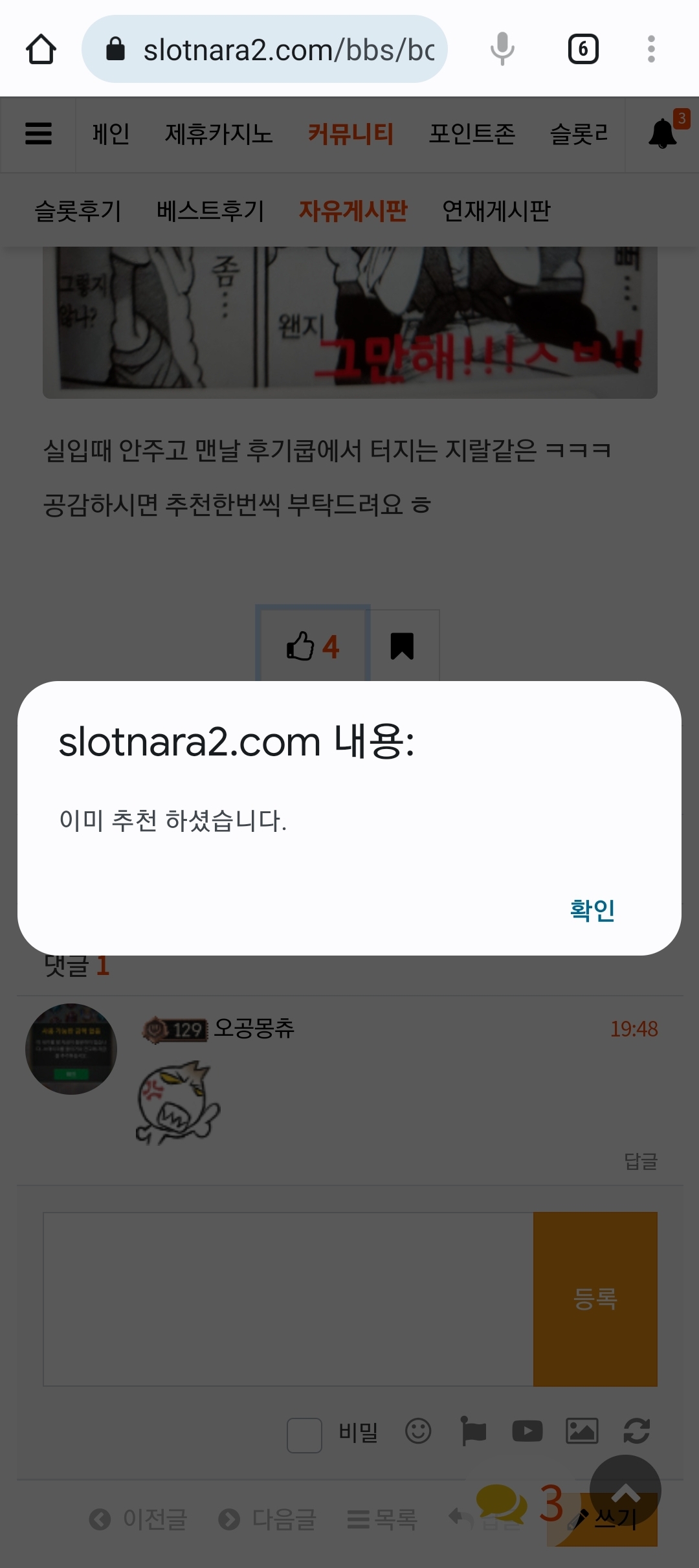The image size is (699, 1568).
Task: Open the hamburger drawer menu
Action: click(38, 134)
